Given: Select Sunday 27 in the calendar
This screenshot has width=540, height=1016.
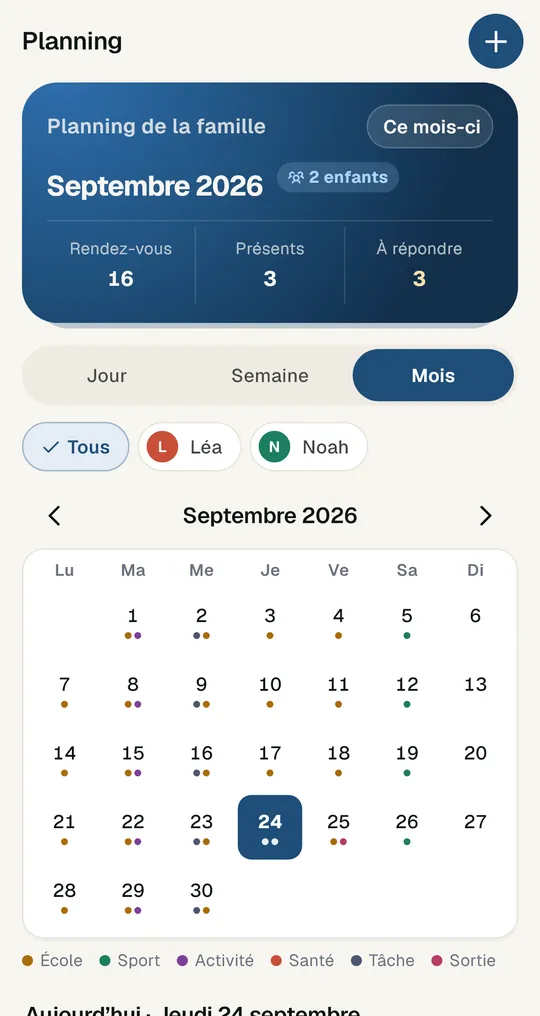Looking at the screenshot, I should (x=475, y=829).
